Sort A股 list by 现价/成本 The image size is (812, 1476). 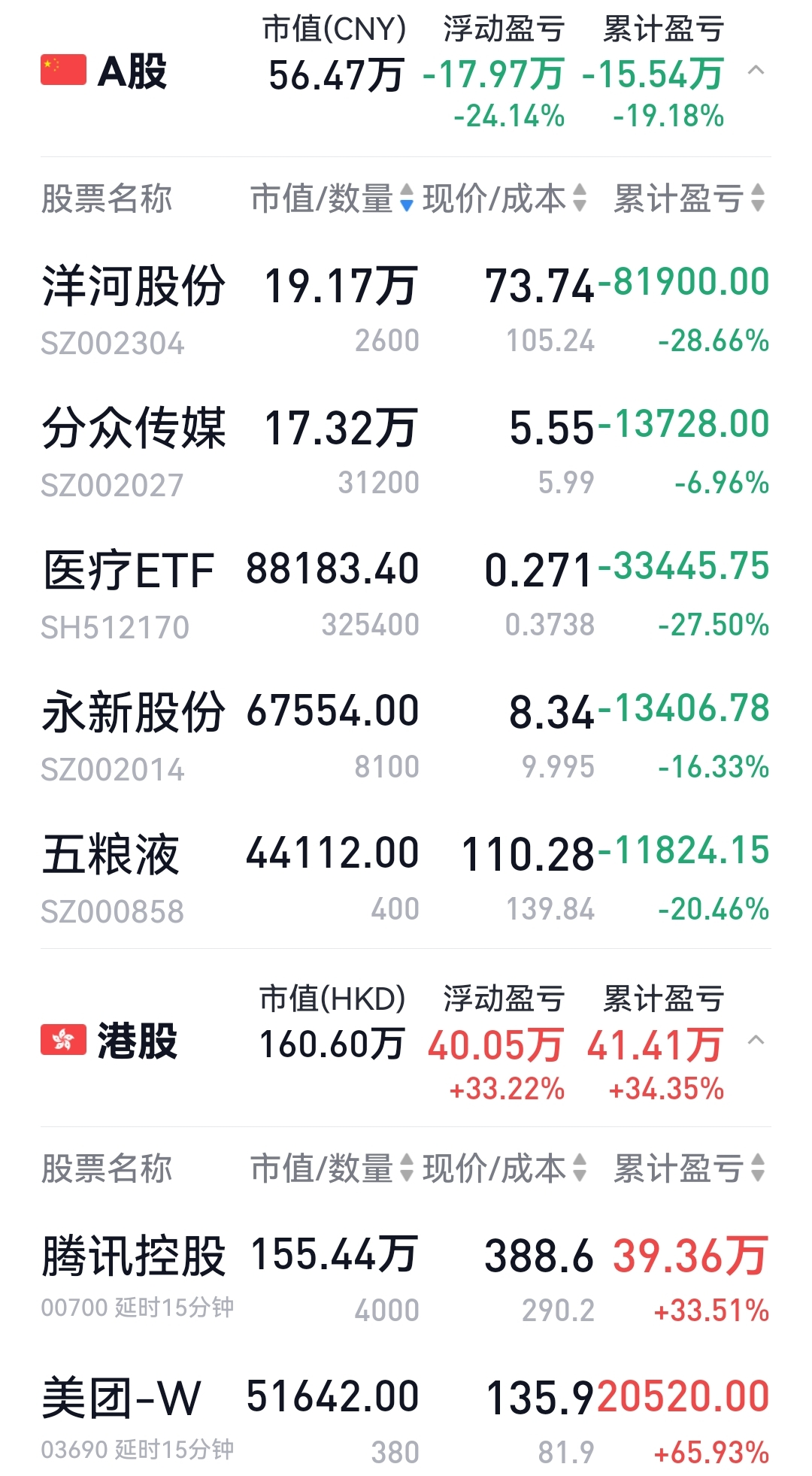pyautogui.click(x=504, y=199)
